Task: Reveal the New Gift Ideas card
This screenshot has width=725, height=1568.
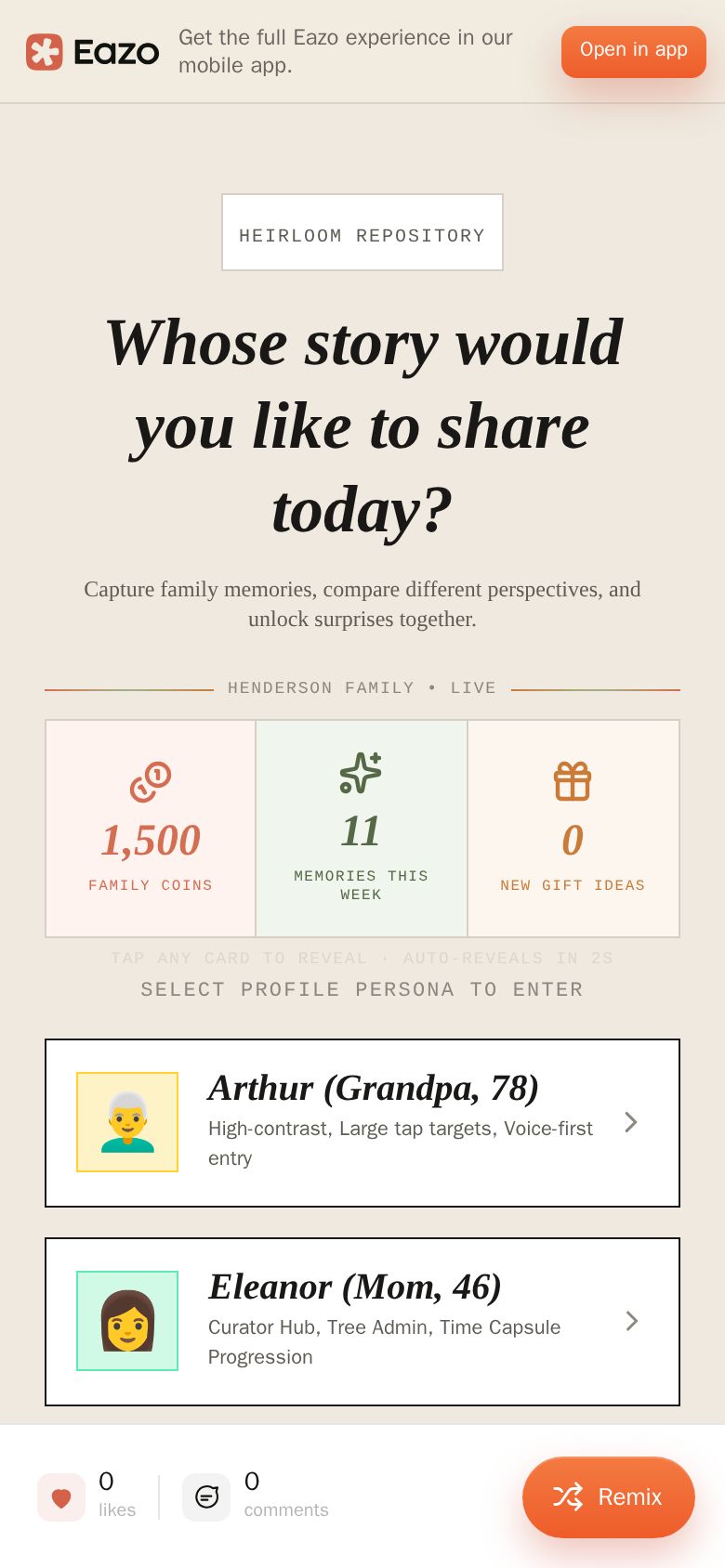Action: click(573, 829)
